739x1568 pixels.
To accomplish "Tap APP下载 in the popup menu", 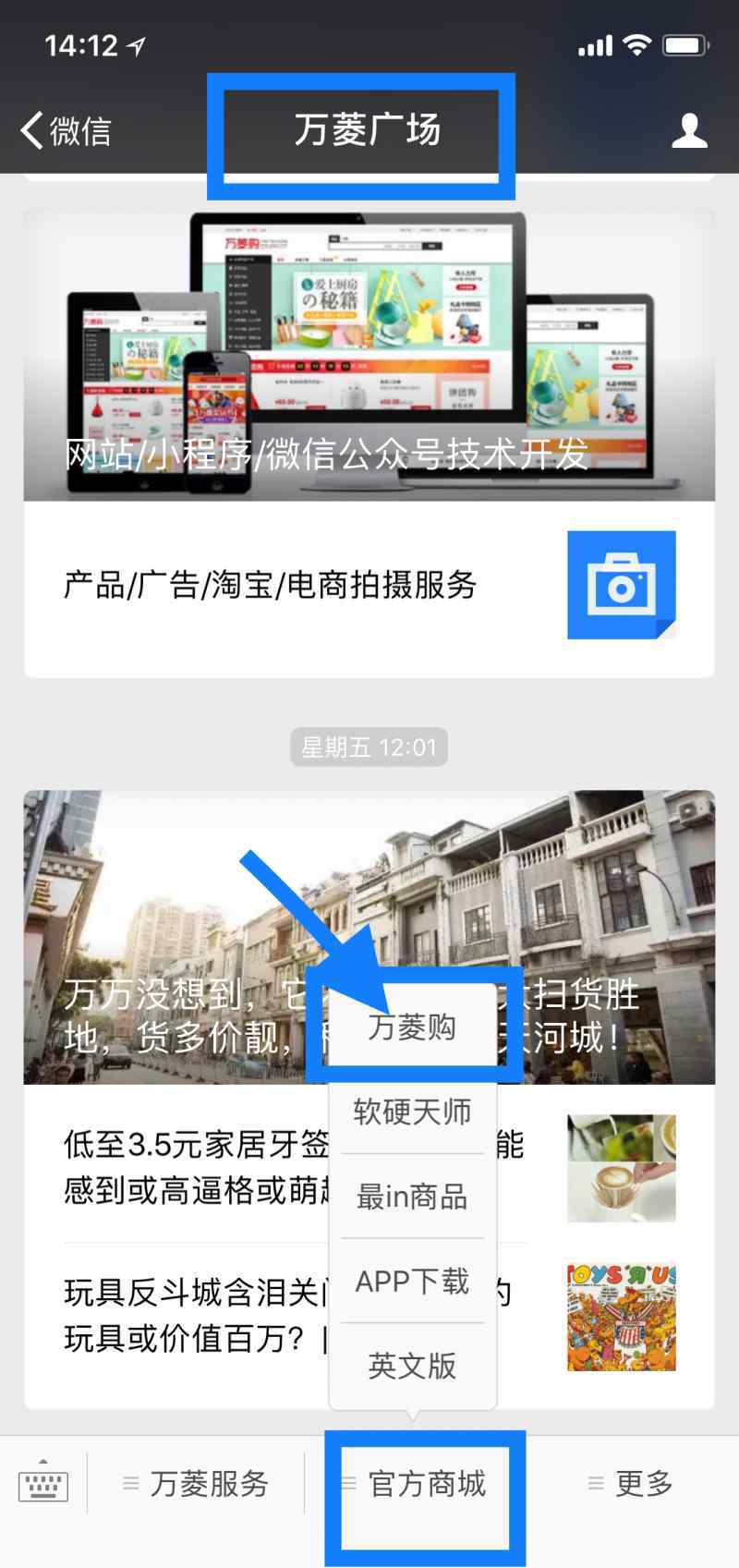I will [412, 1282].
